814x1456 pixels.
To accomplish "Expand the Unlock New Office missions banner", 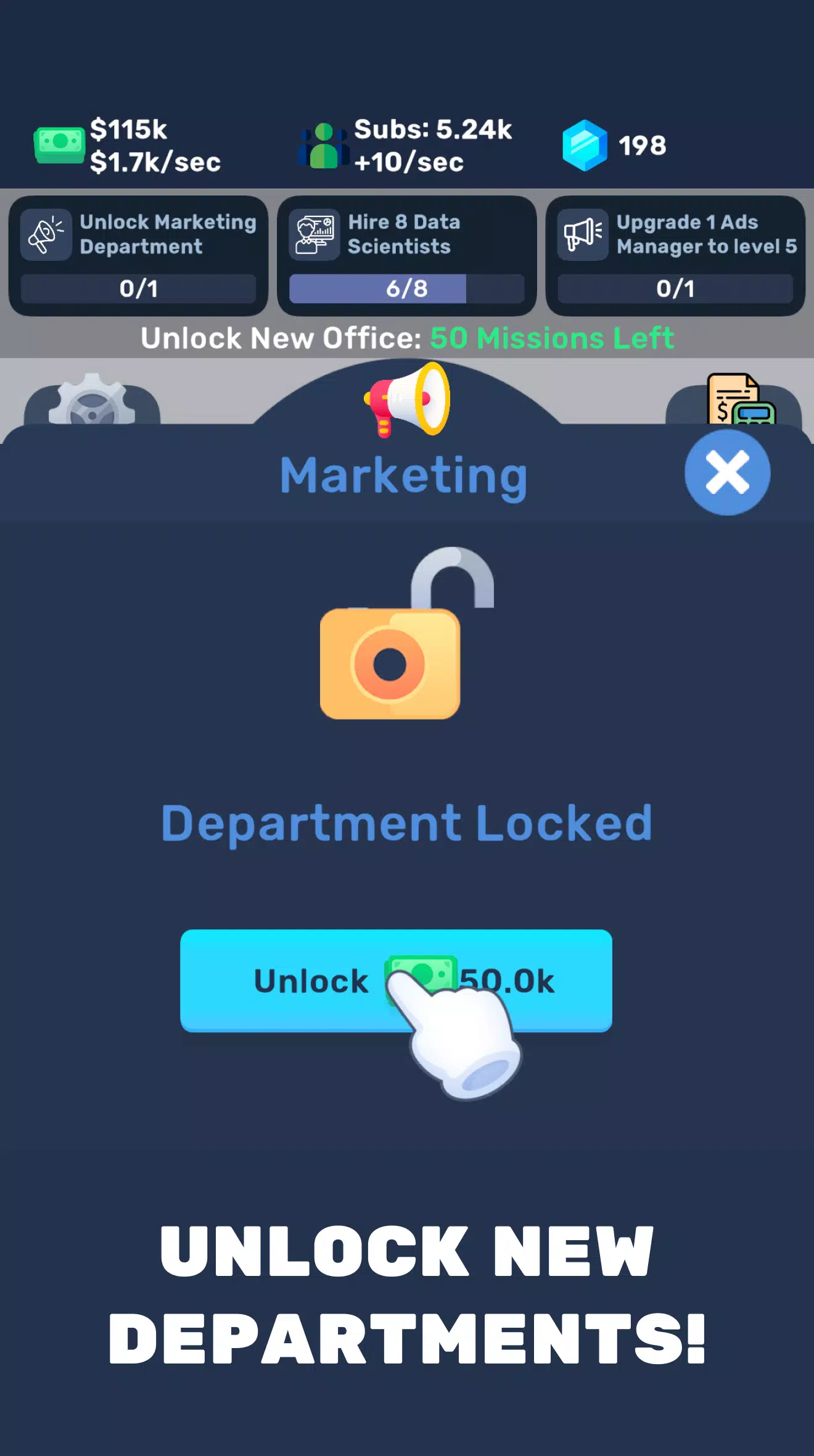I will [407, 339].
